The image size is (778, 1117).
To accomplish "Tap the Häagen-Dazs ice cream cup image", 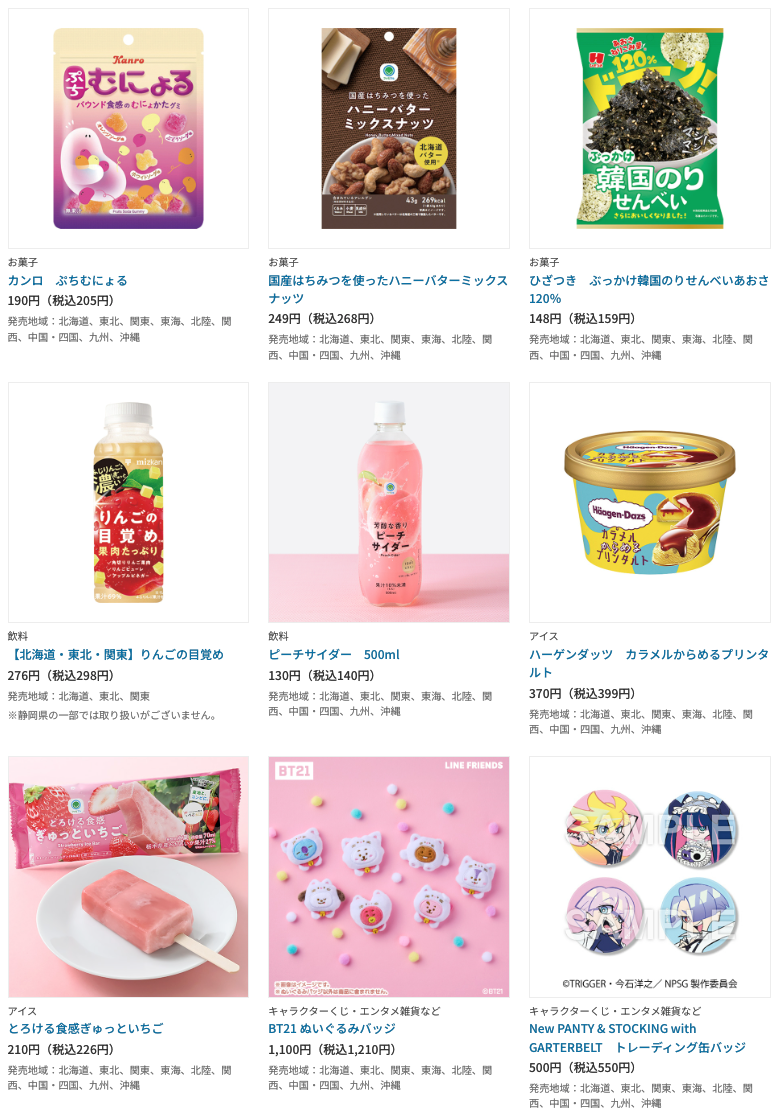I will [649, 503].
